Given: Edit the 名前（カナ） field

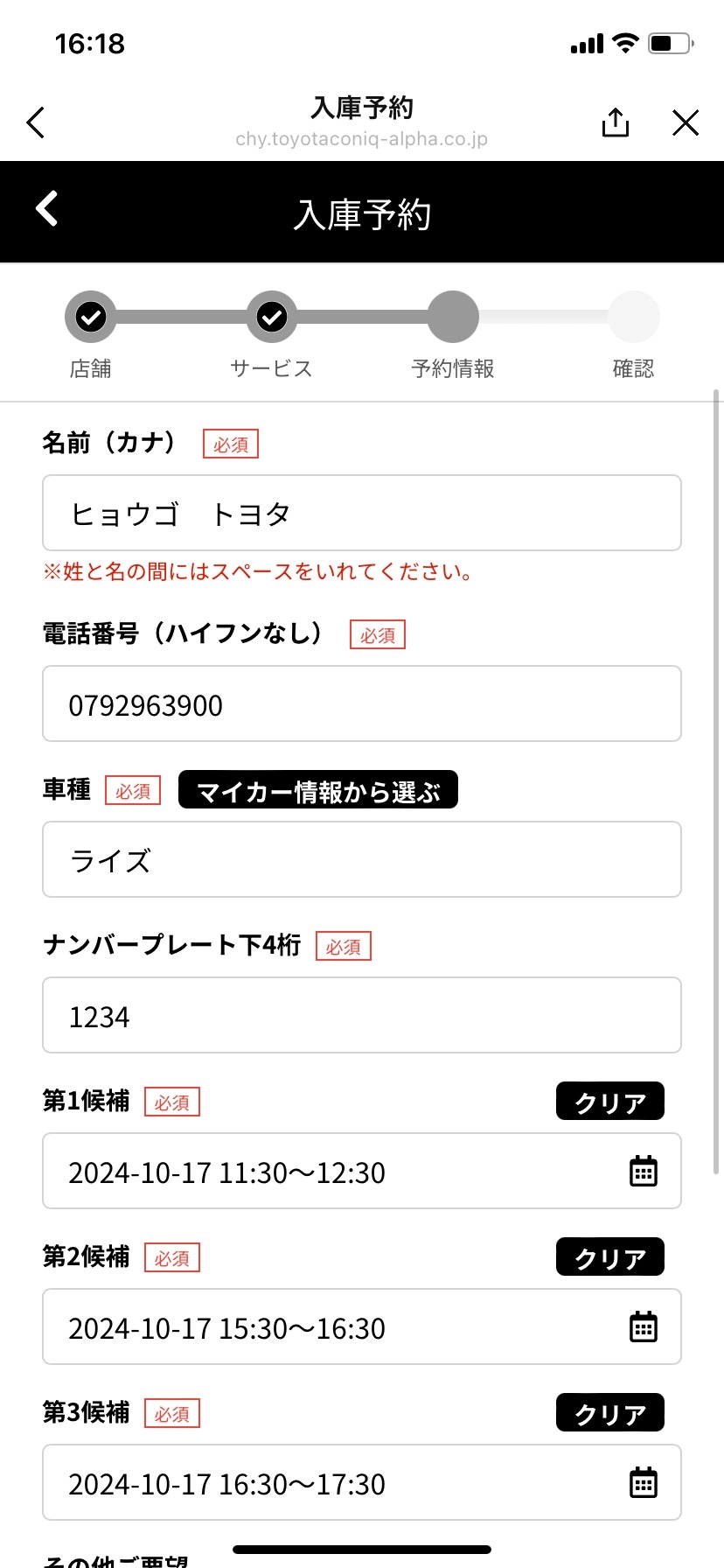Looking at the screenshot, I should 362,513.
